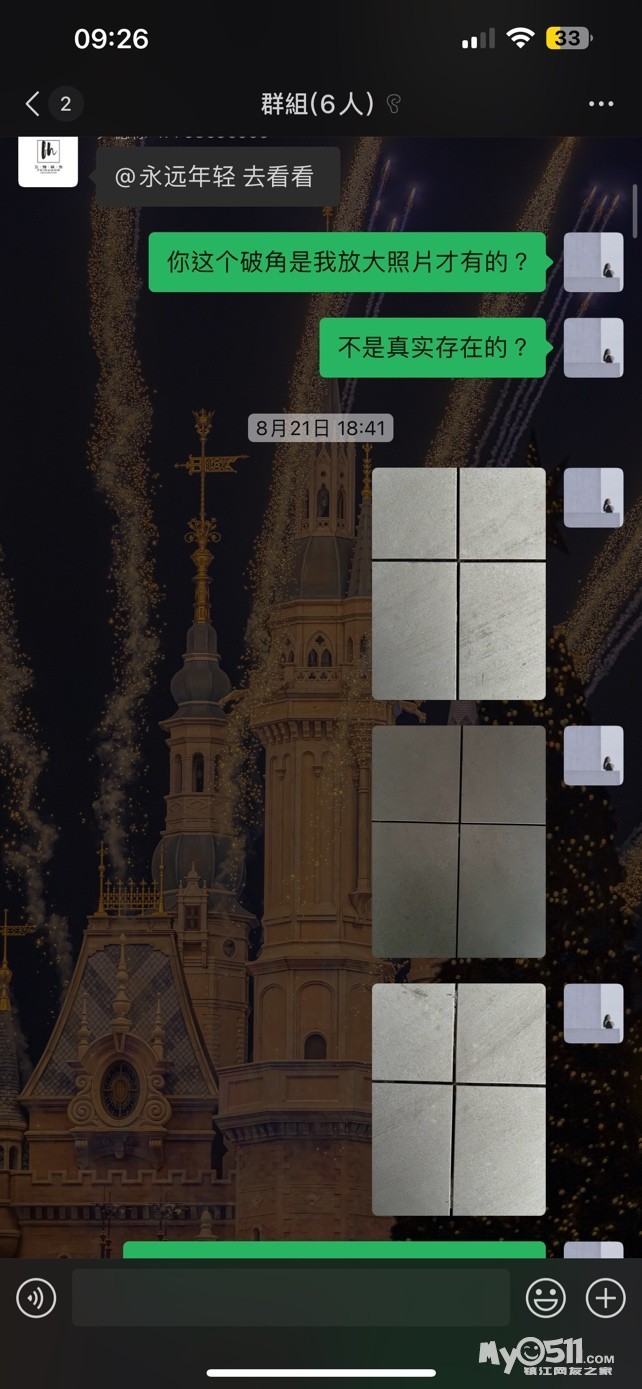642x1389 pixels.
Task: Switch to voice message input
Action: coord(36,1298)
